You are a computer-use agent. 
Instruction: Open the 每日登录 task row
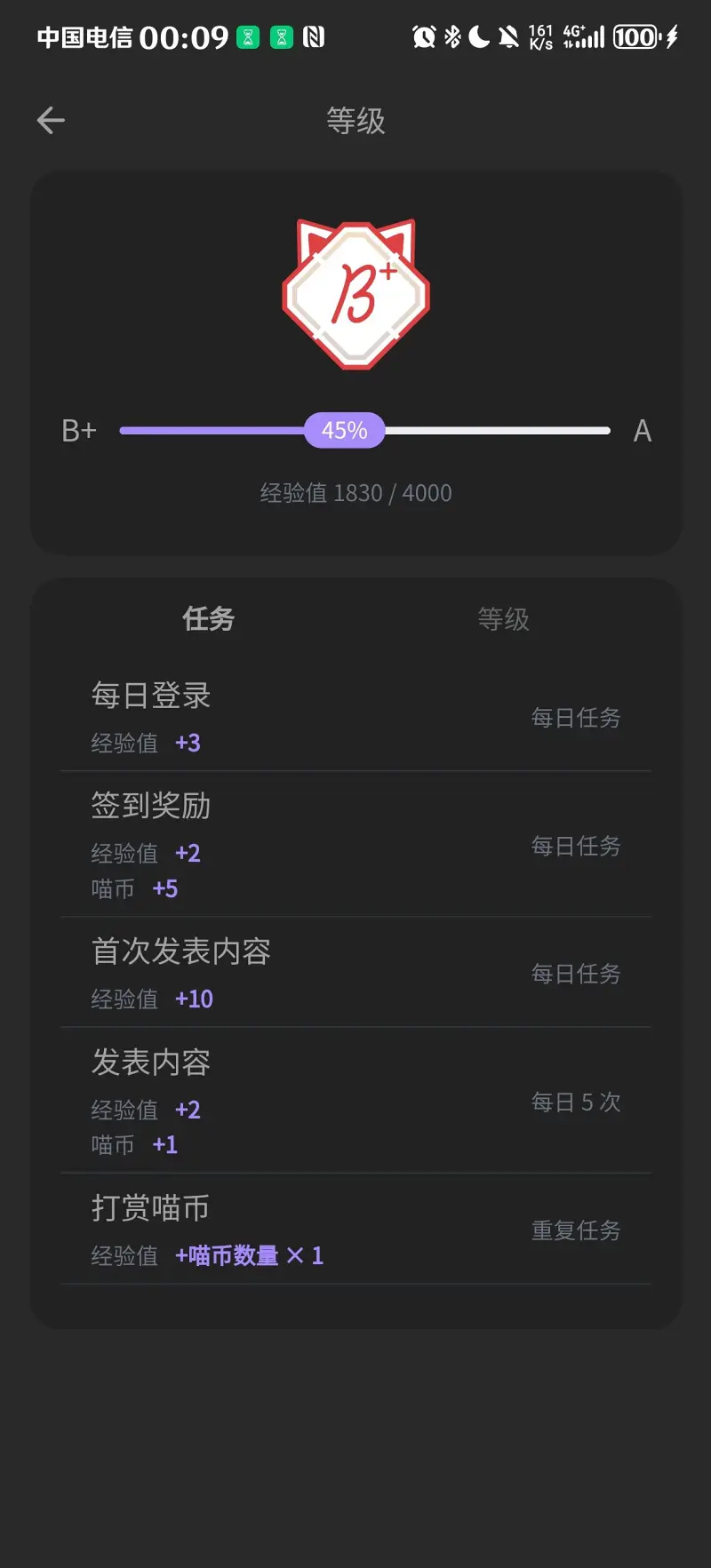coord(355,717)
